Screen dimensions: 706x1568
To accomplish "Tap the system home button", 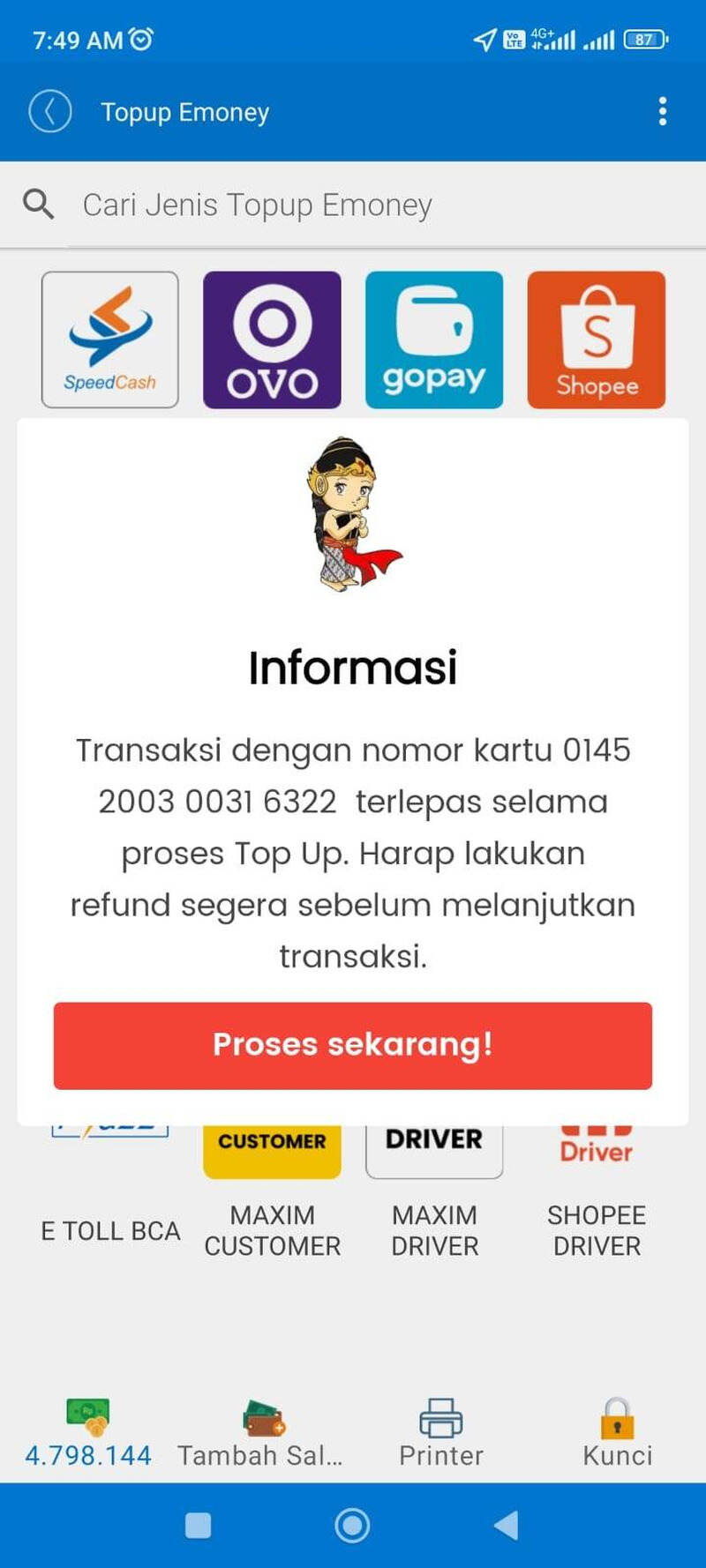I will (x=352, y=1525).
